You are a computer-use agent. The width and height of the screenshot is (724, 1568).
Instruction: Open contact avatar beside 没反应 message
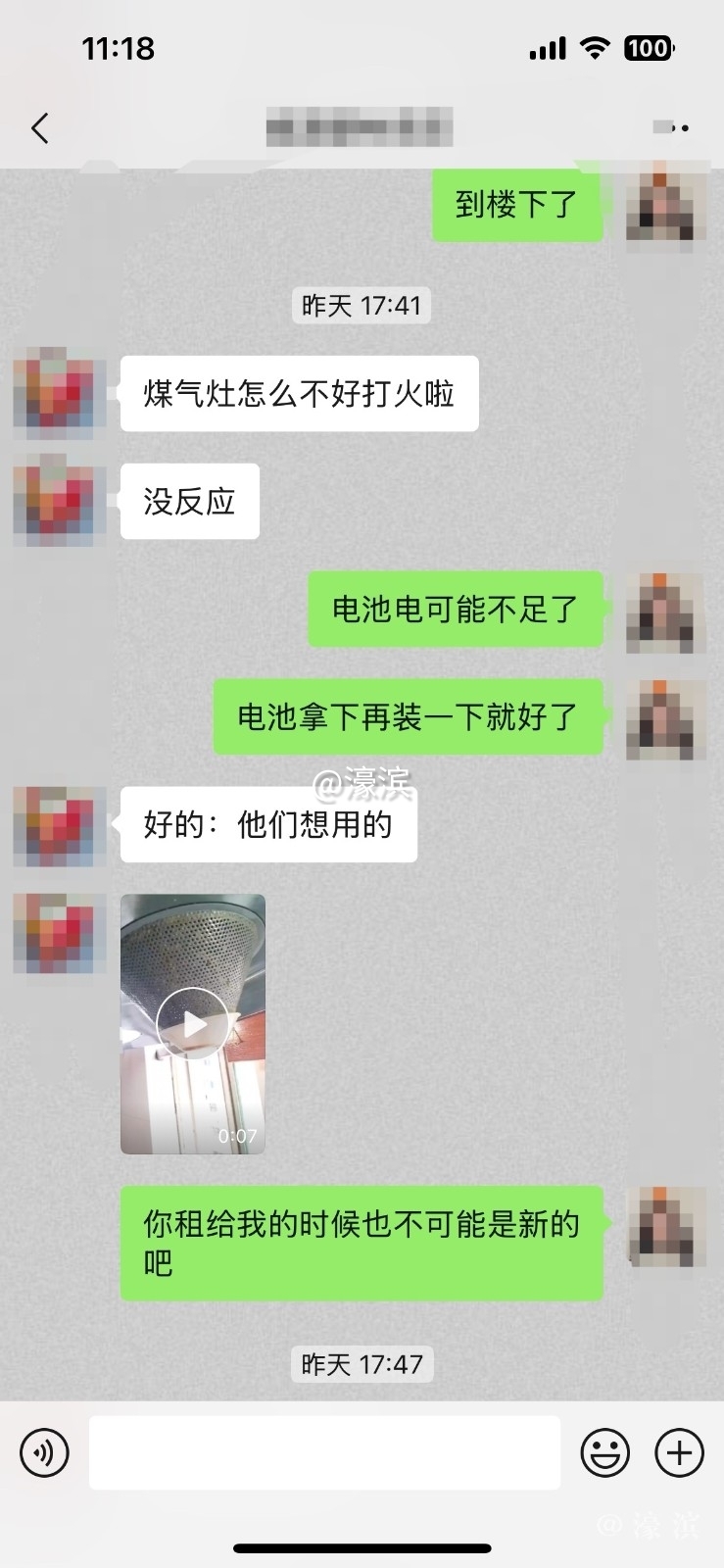pyautogui.click(x=60, y=501)
